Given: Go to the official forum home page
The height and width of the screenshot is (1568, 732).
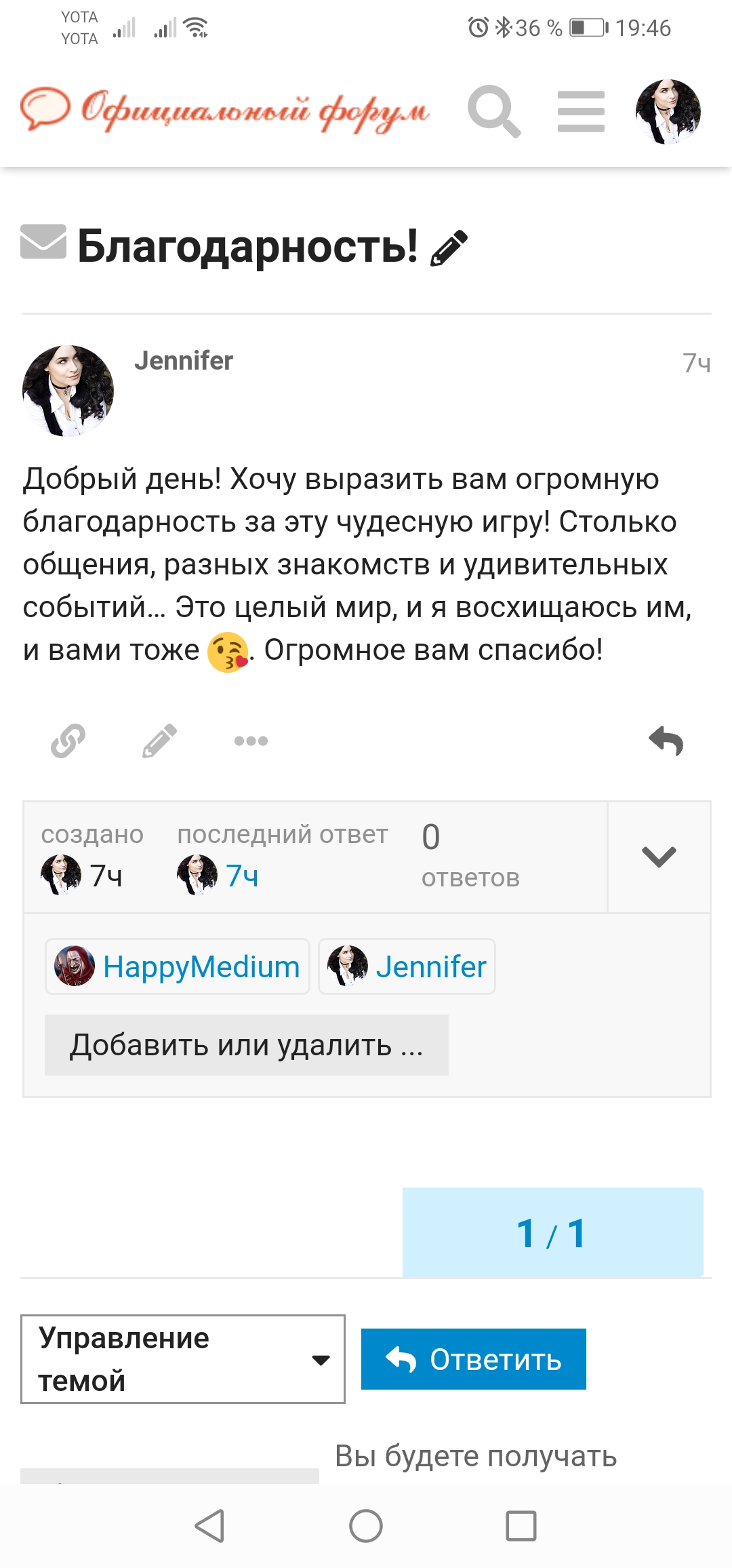Looking at the screenshot, I should pyautogui.click(x=225, y=110).
